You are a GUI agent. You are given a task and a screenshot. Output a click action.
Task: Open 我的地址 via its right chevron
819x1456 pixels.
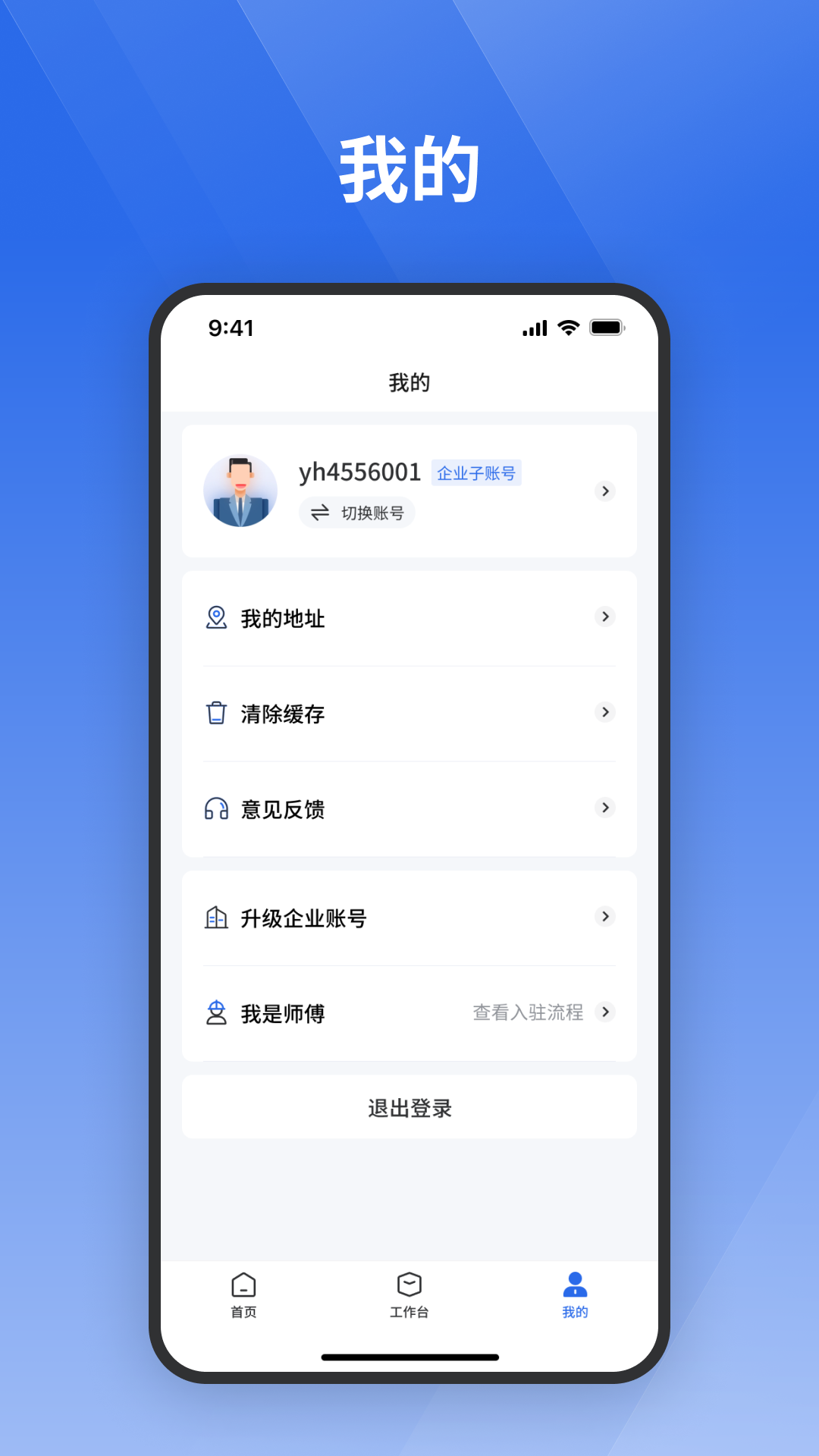605,617
